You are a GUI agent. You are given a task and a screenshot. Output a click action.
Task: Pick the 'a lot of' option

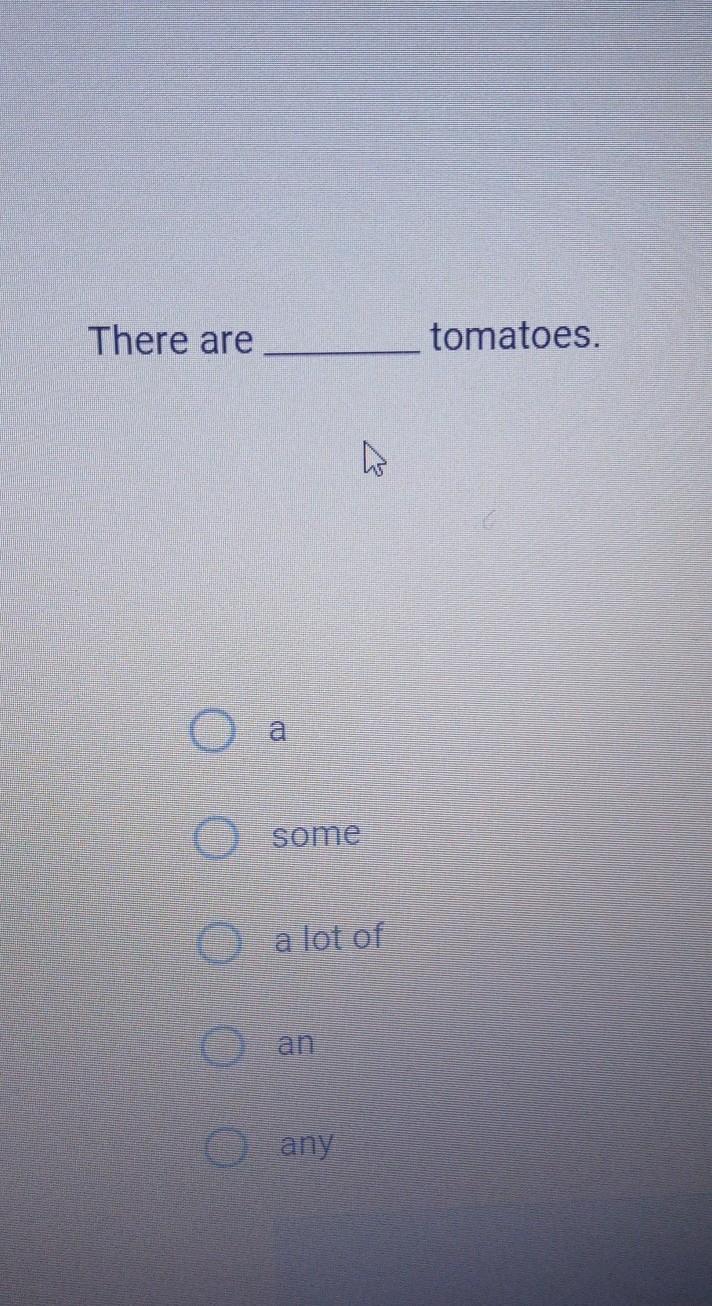pyautogui.click(x=218, y=944)
